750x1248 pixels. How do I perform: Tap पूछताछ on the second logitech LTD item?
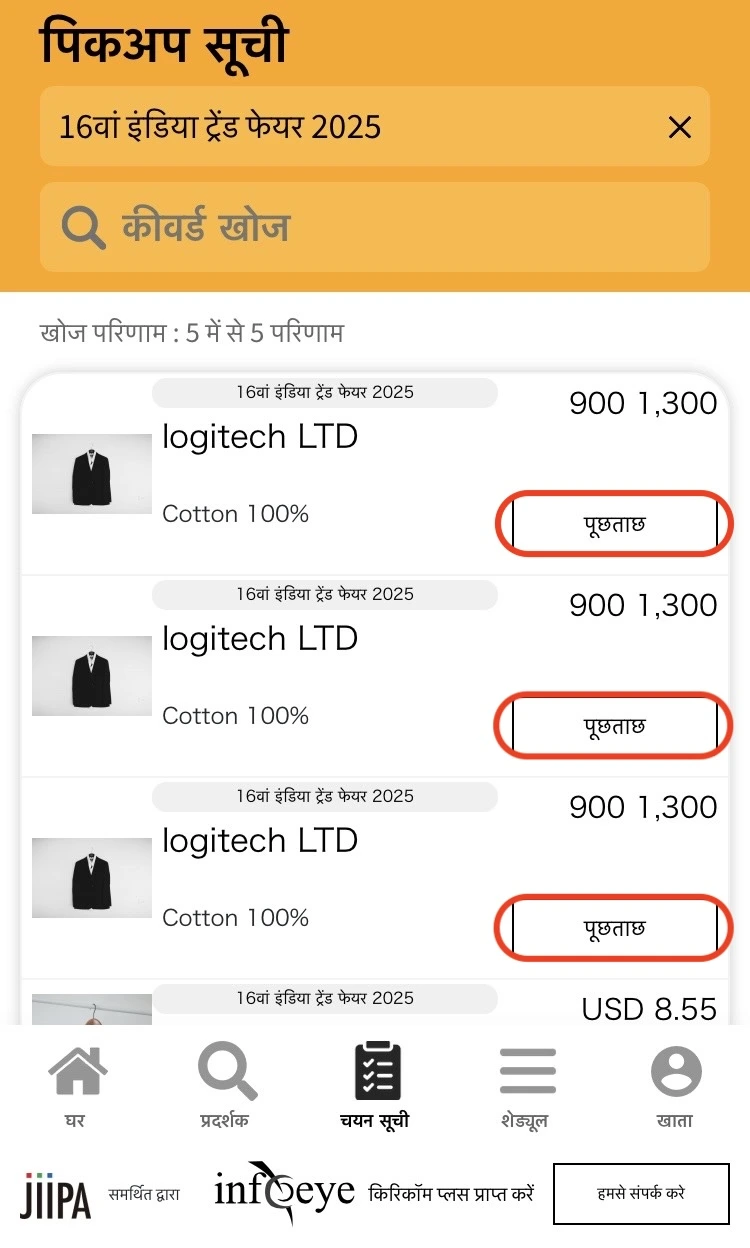click(614, 726)
